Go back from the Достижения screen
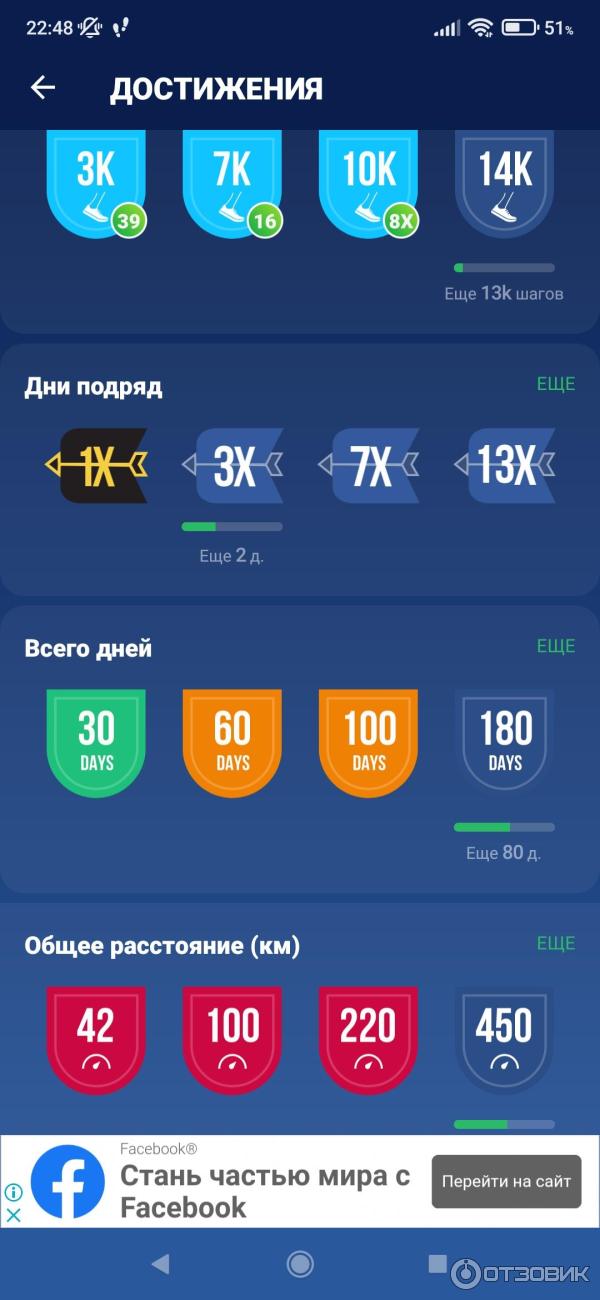The width and height of the screenshot is (600, 1300). coord(42,88)
